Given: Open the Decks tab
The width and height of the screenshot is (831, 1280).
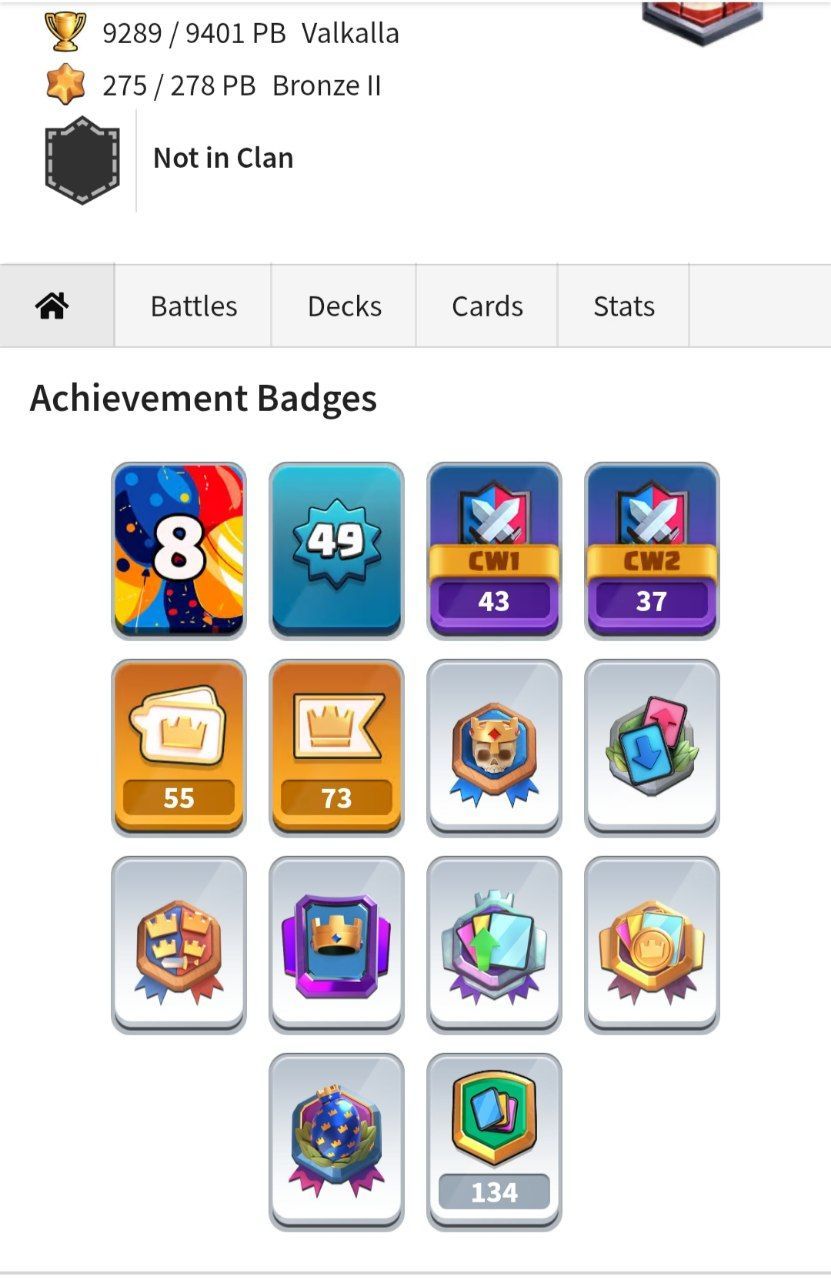Looking at the screenshot, I should (x=344, y=306).
